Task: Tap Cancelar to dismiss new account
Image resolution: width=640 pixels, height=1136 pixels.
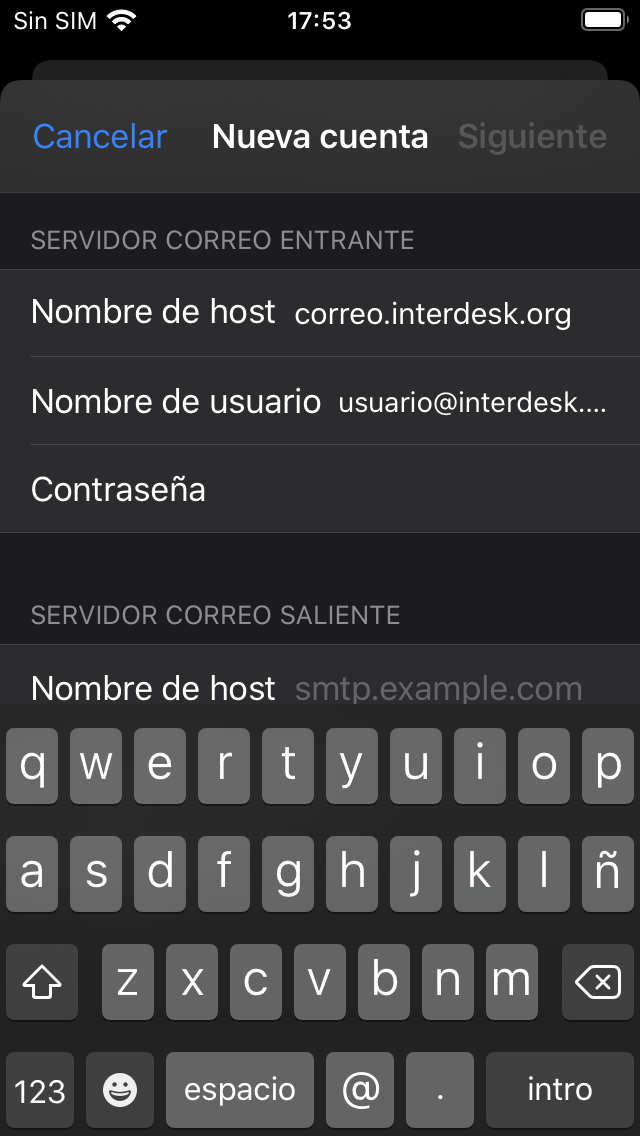Action: point(100,137)
